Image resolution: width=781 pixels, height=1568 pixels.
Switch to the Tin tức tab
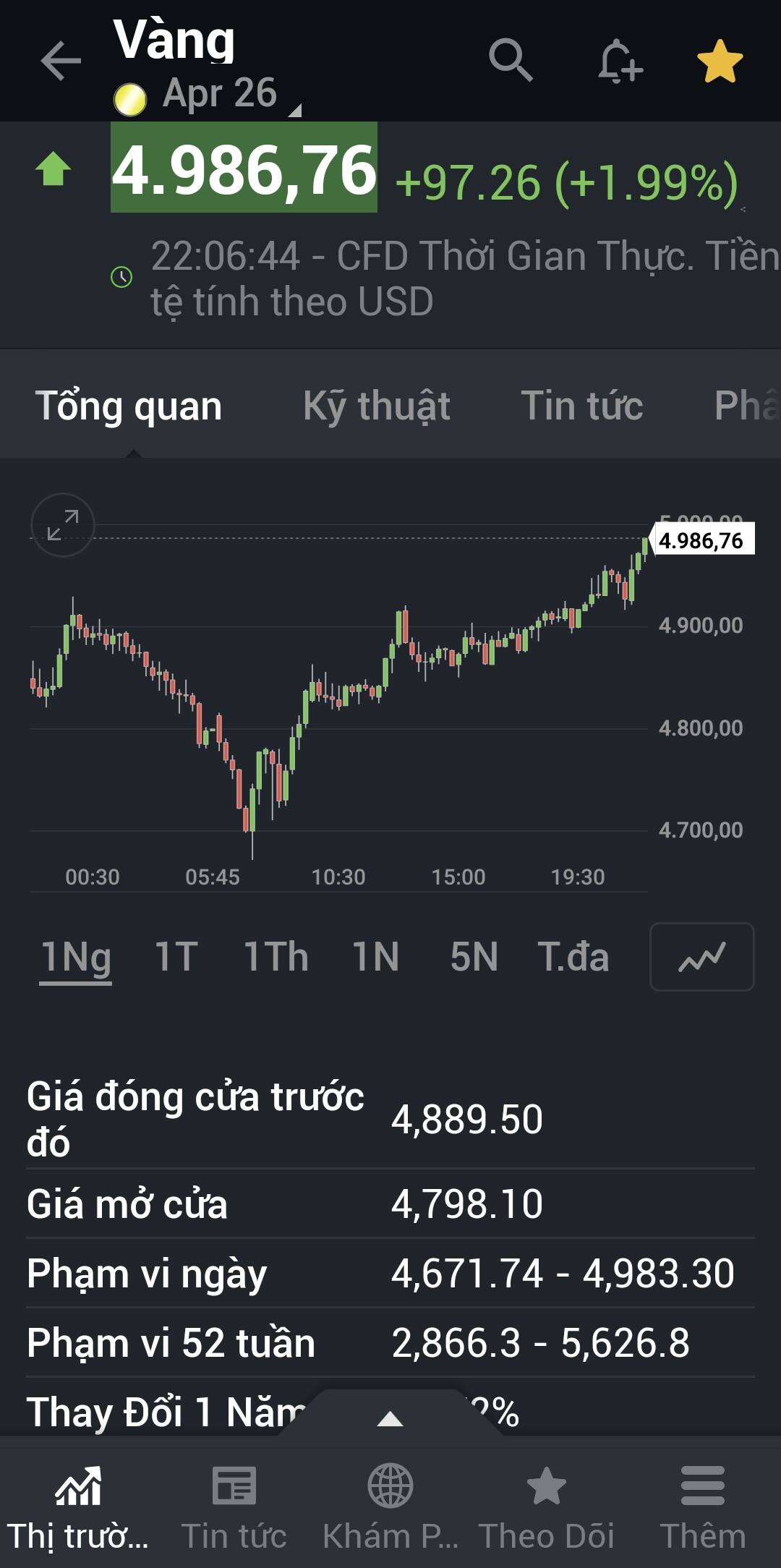coord(581,405)
